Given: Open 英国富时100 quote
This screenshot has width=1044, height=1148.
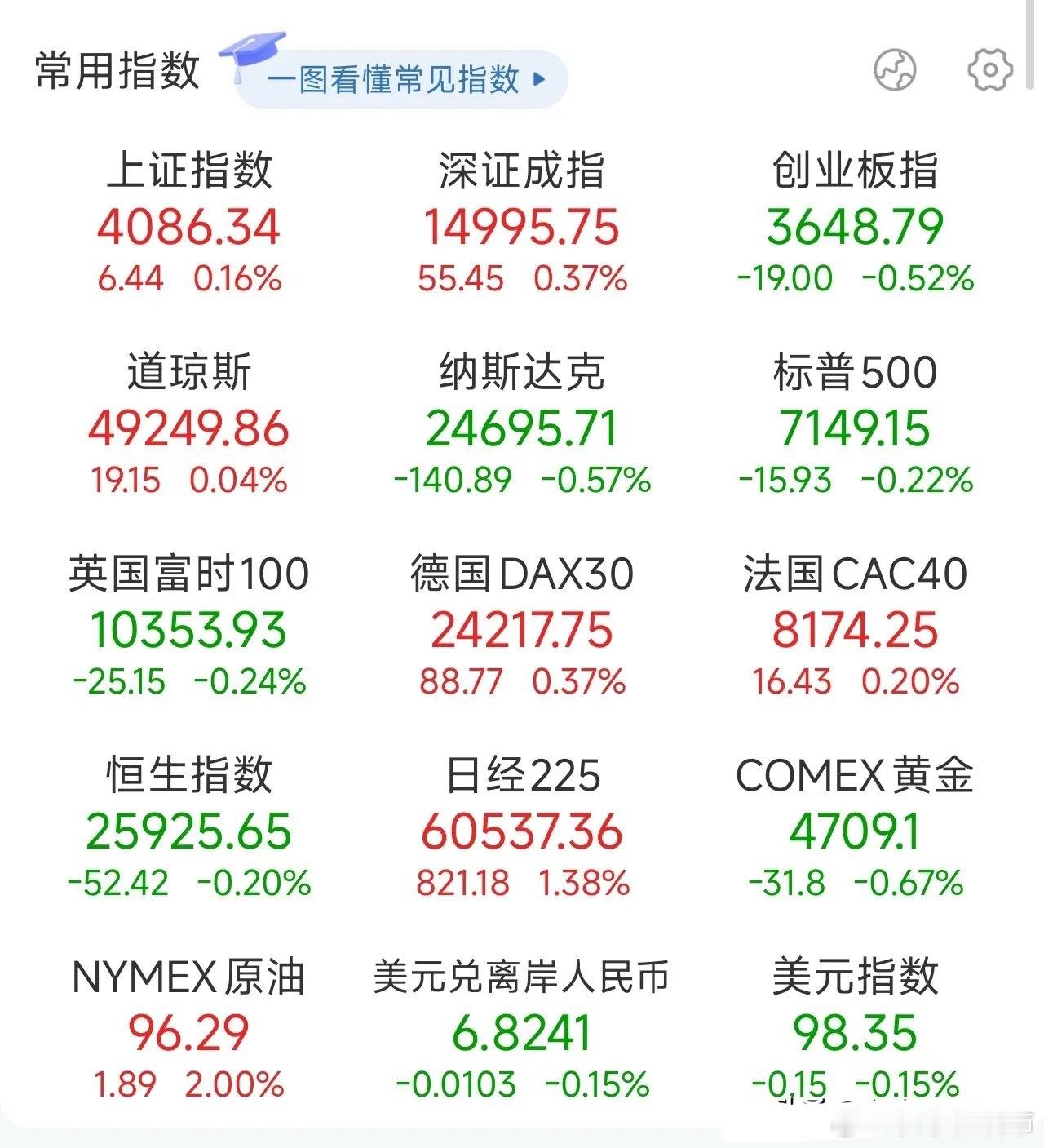Looking at the screenshot, I should [189, 627].
